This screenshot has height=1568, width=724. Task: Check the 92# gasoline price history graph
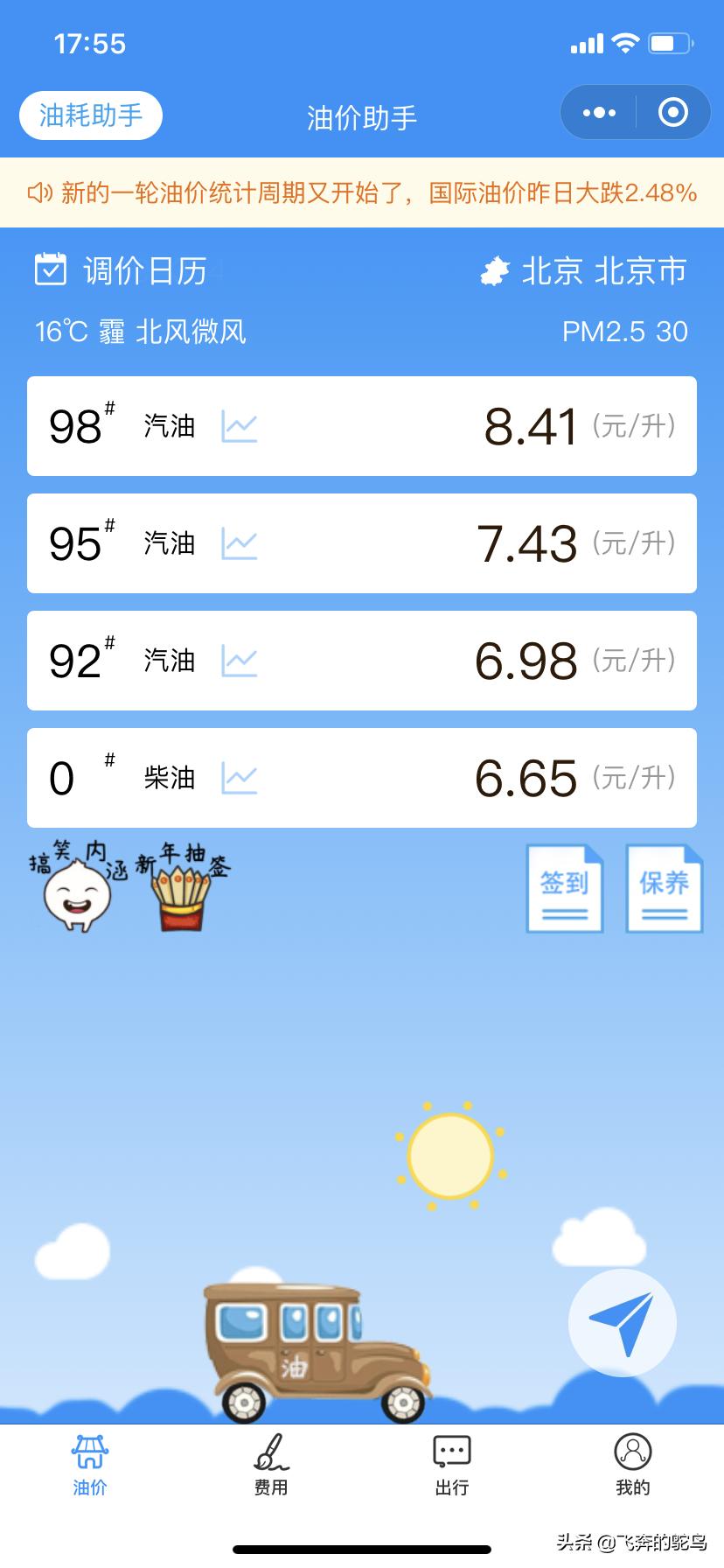[238, 661]
